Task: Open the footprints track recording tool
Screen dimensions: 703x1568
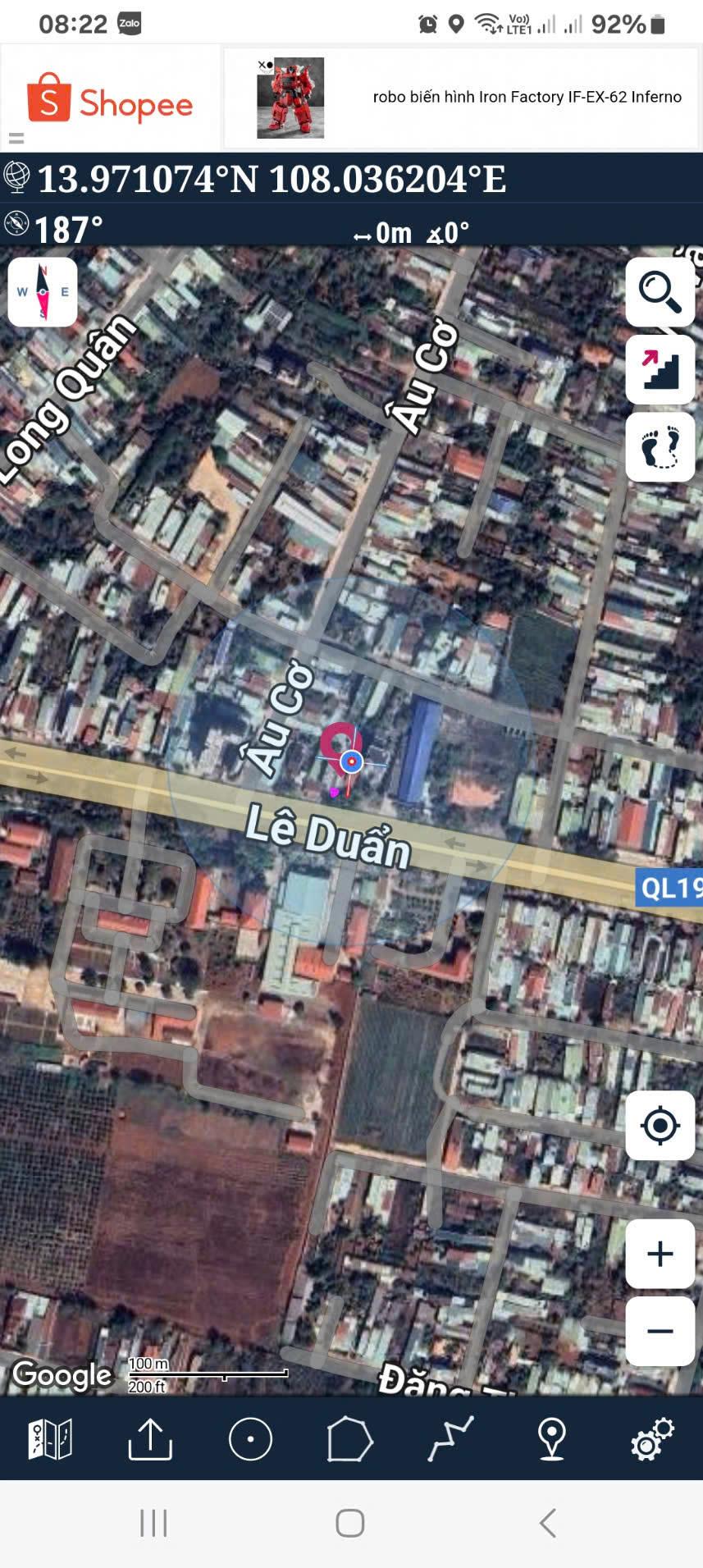Action: 660,447
